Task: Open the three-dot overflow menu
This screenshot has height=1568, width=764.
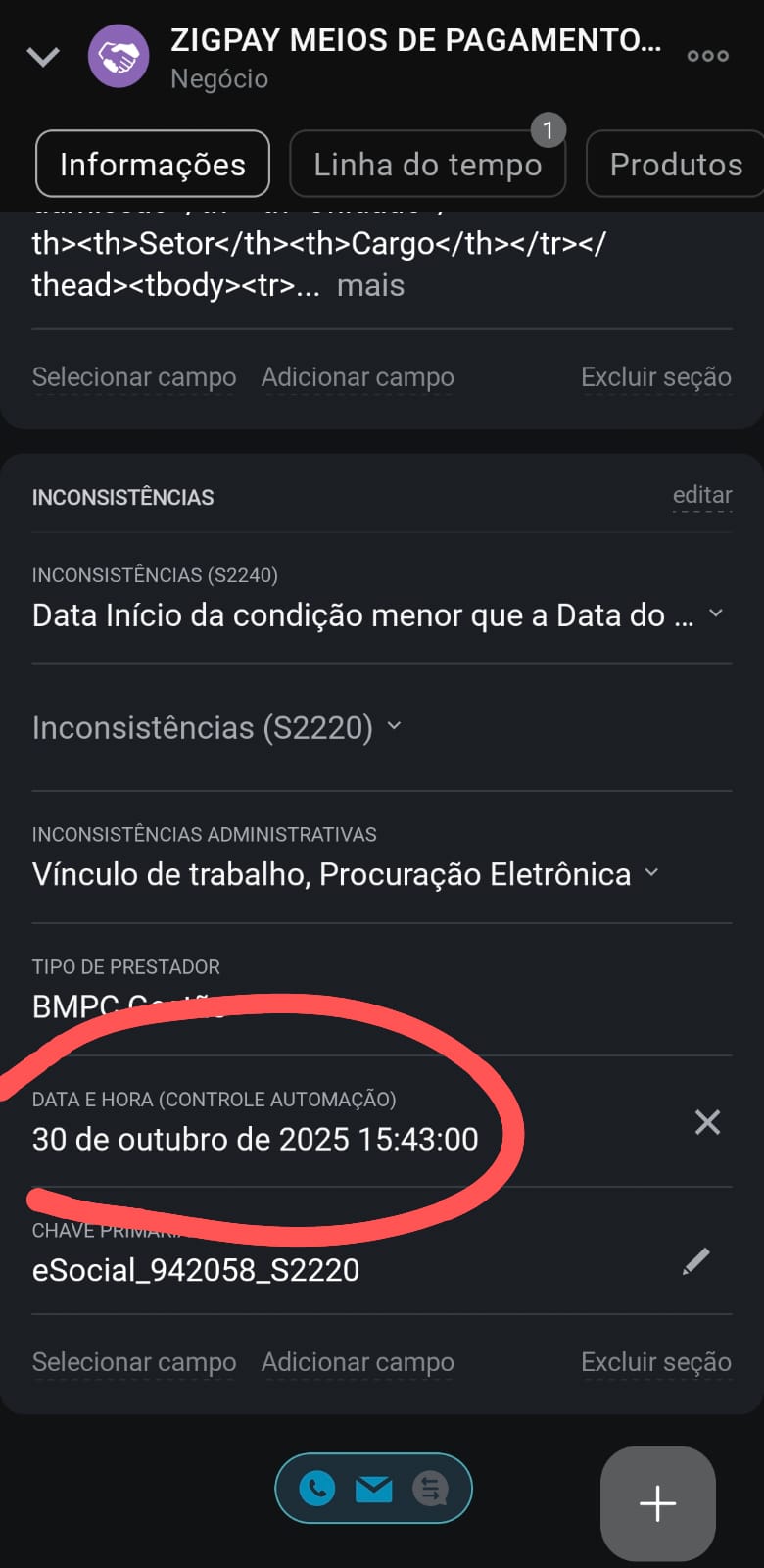Action: point(707,56)
